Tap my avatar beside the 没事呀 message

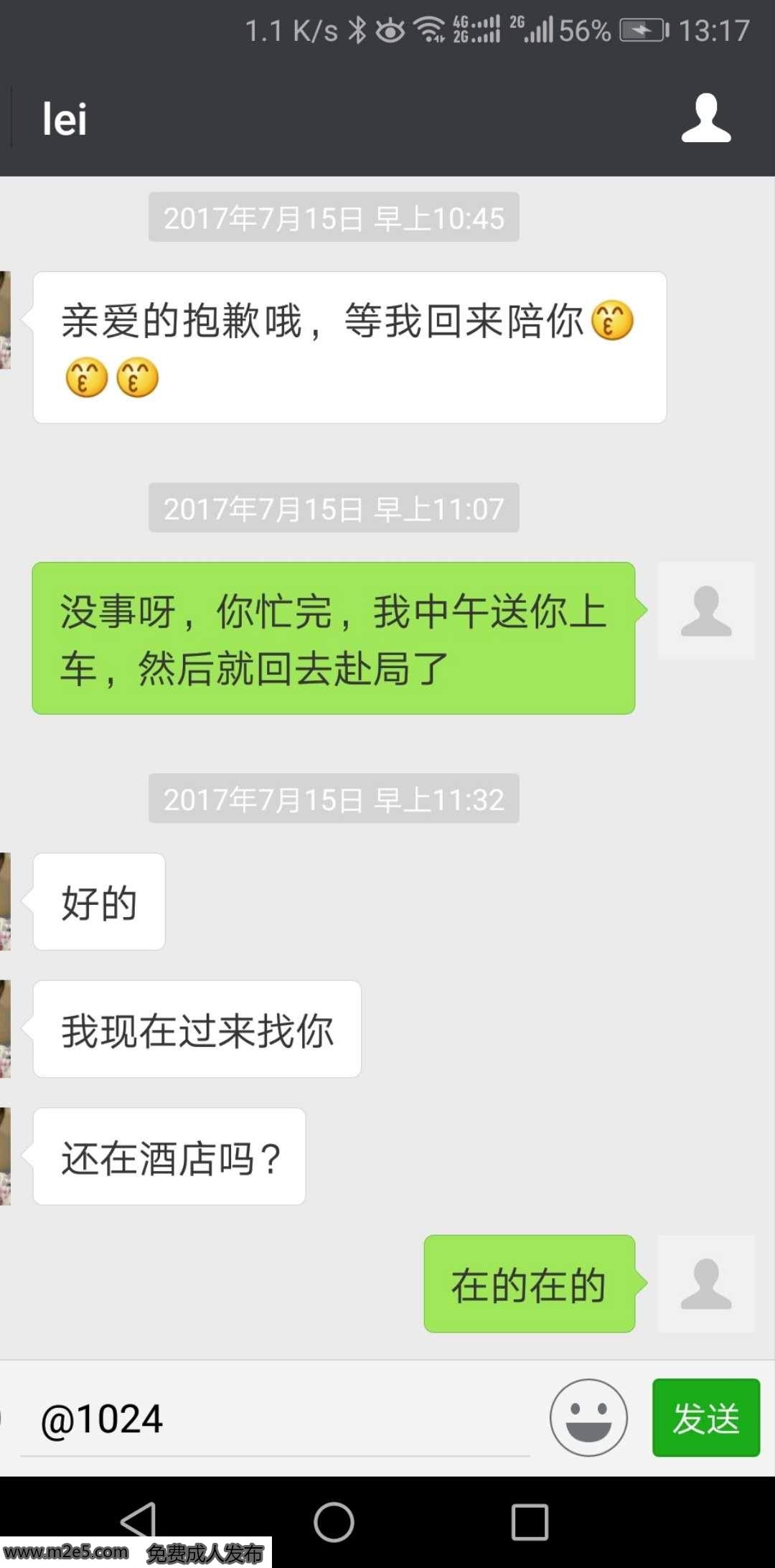click(705, 611)
